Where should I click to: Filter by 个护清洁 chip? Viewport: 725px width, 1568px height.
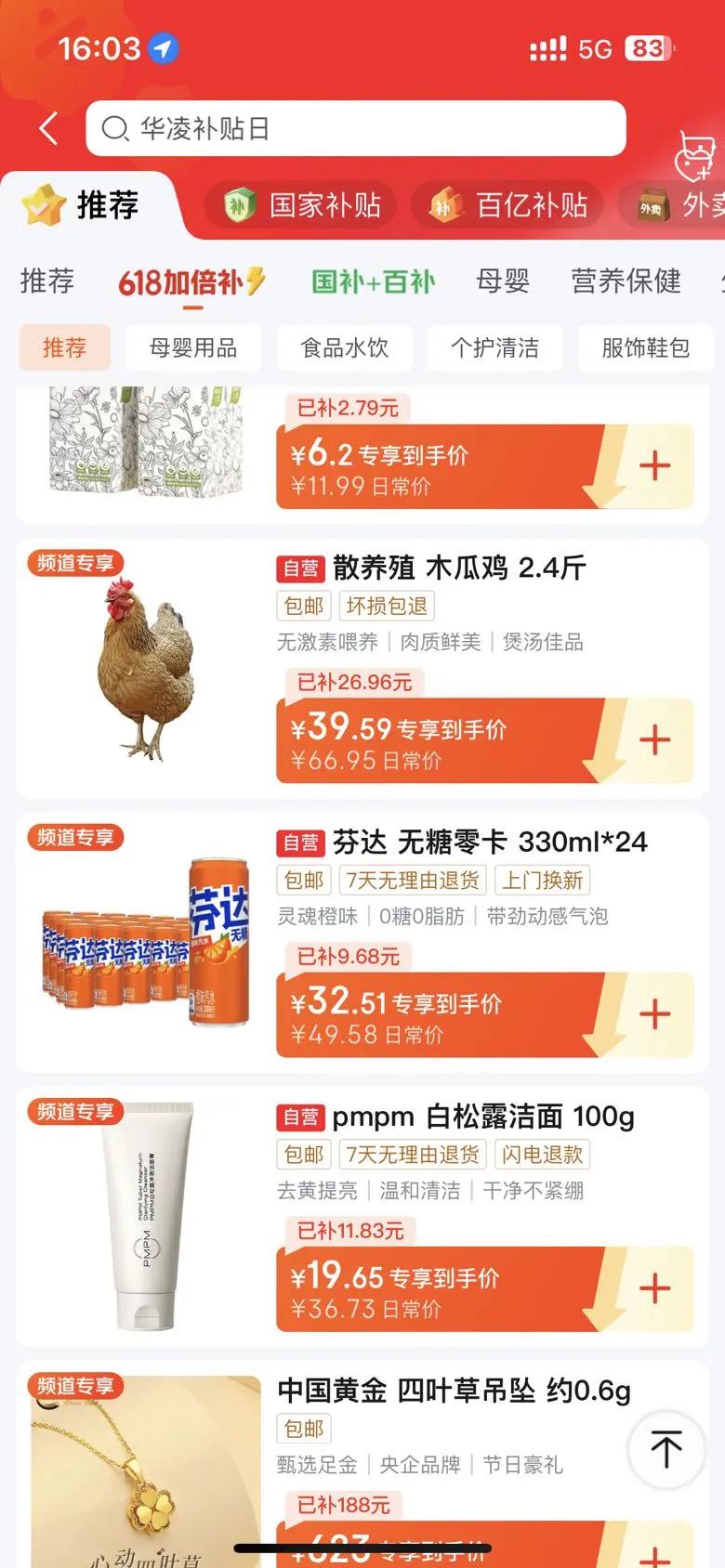[x=494, y=348]
